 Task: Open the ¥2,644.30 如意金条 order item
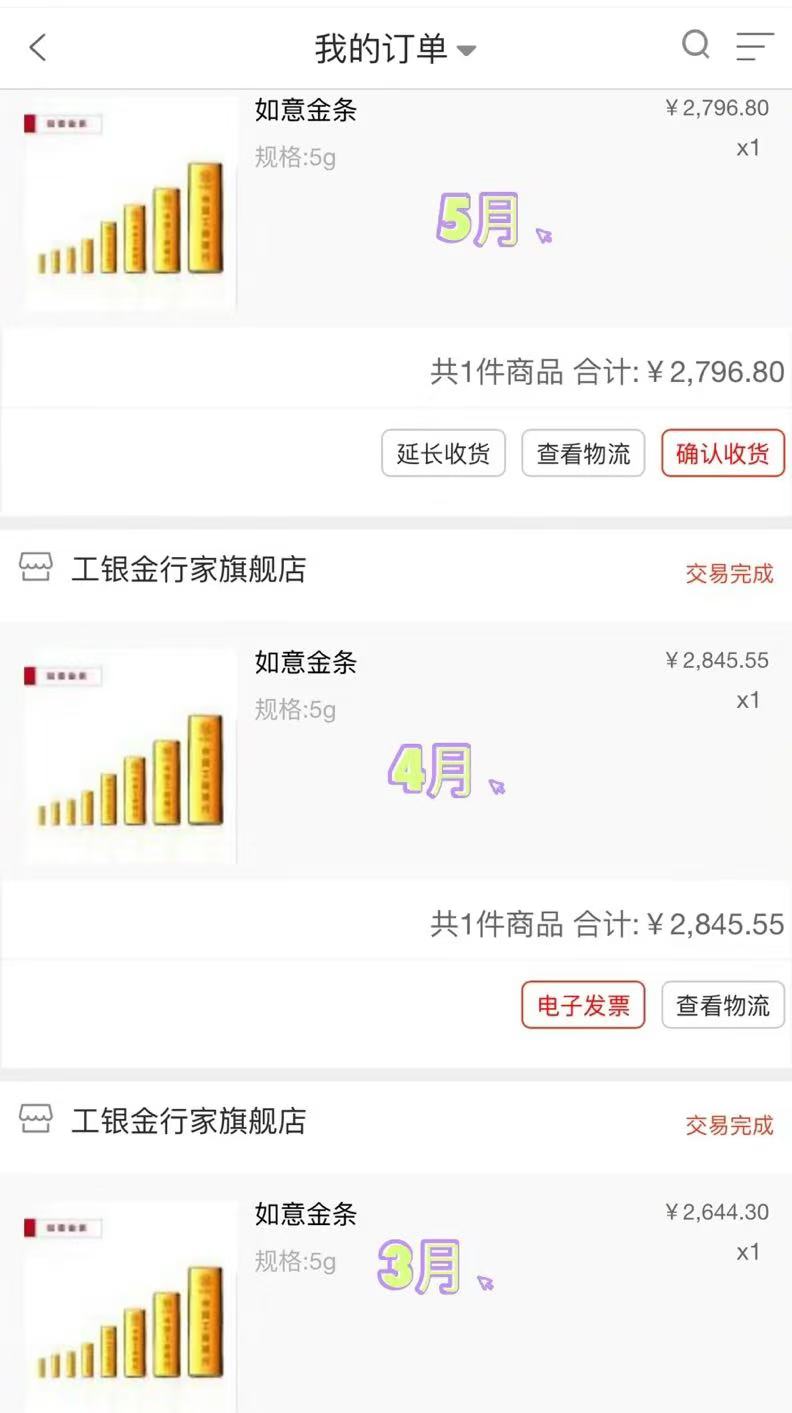[x=396, y=1293]
